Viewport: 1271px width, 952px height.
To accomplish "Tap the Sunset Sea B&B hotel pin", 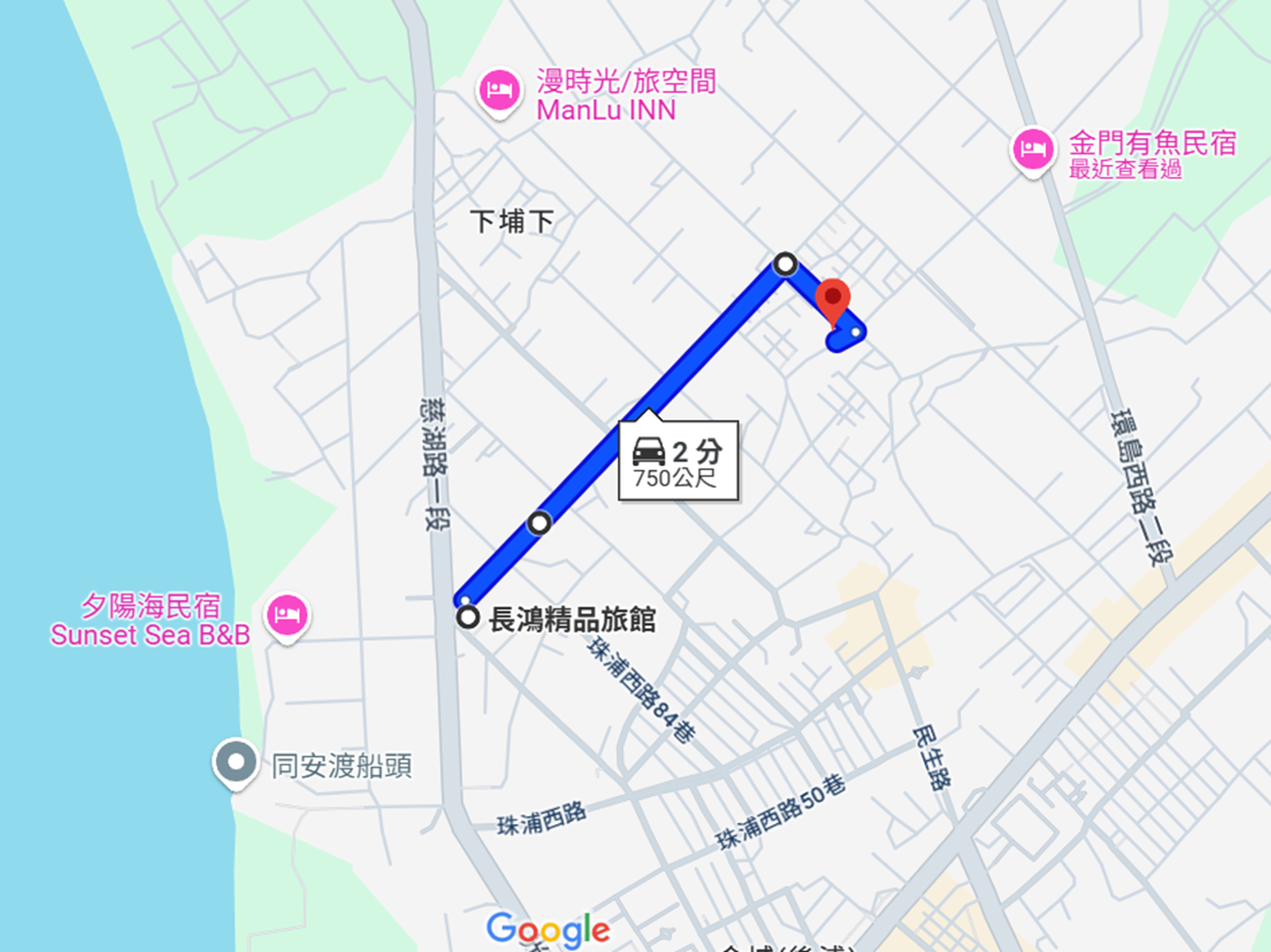I will 287,615.
